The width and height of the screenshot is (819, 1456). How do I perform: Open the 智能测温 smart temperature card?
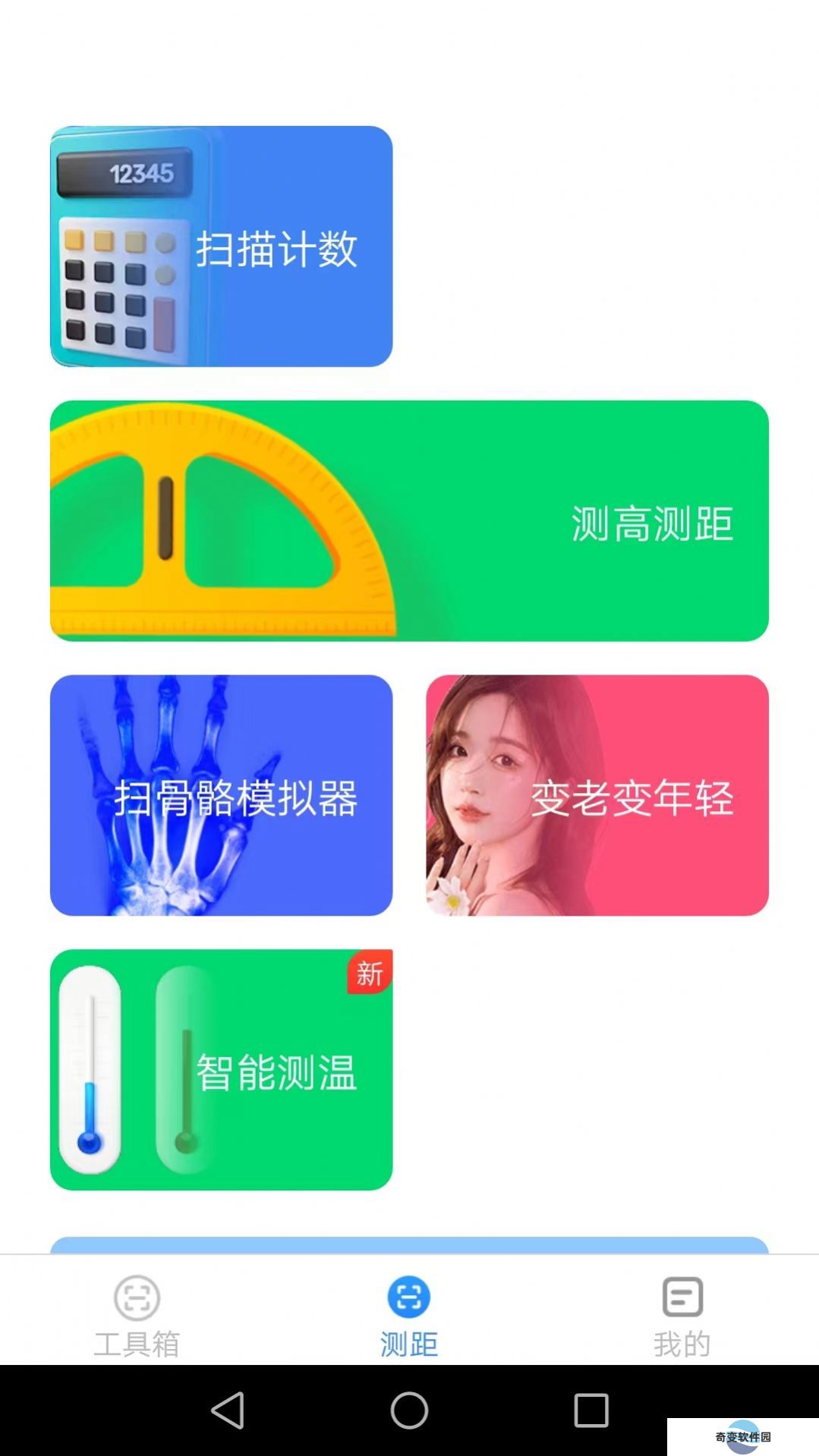[221, 1069]
